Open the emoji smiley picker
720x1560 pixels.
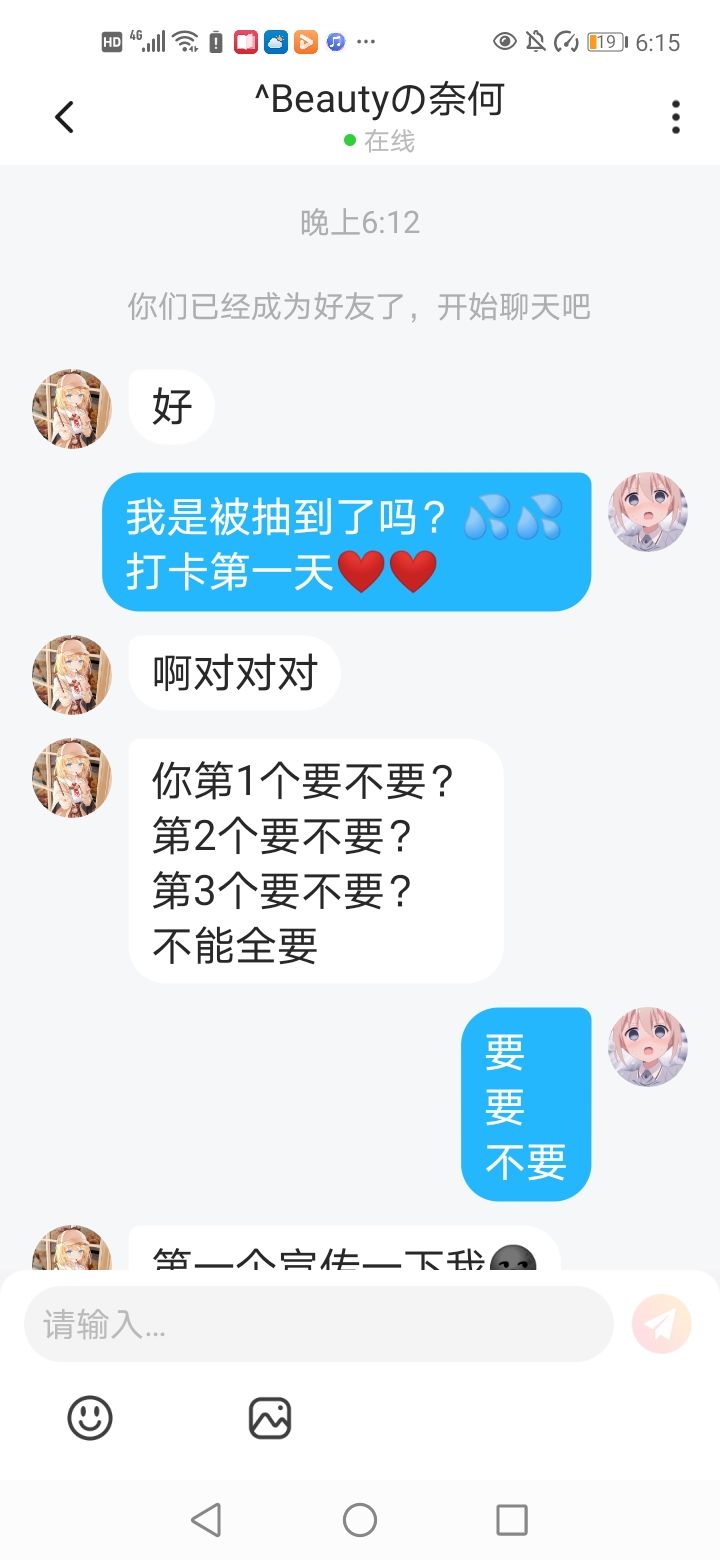pos(90,1417)
